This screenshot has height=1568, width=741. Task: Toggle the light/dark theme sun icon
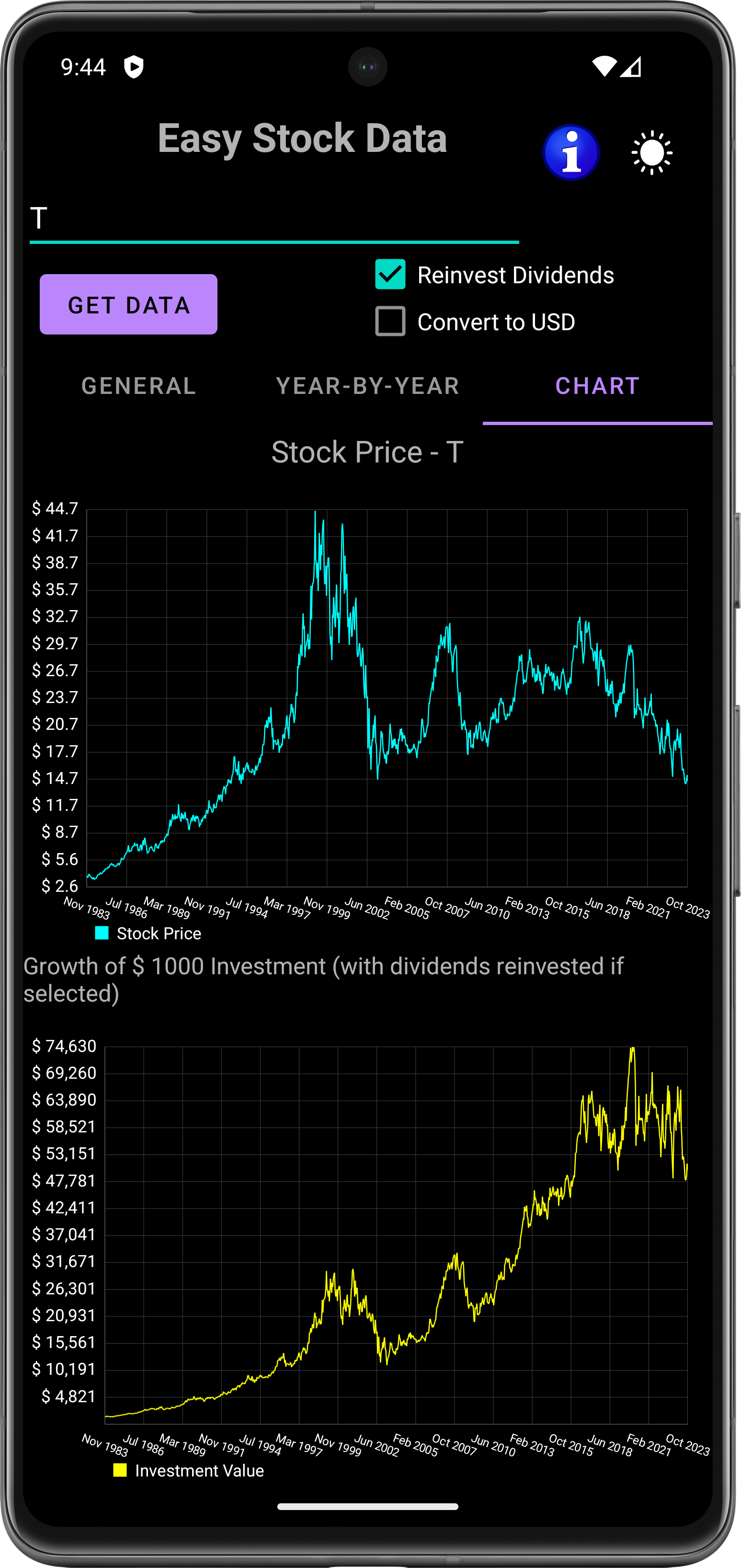pyautogui.click(x=651, y=153)
